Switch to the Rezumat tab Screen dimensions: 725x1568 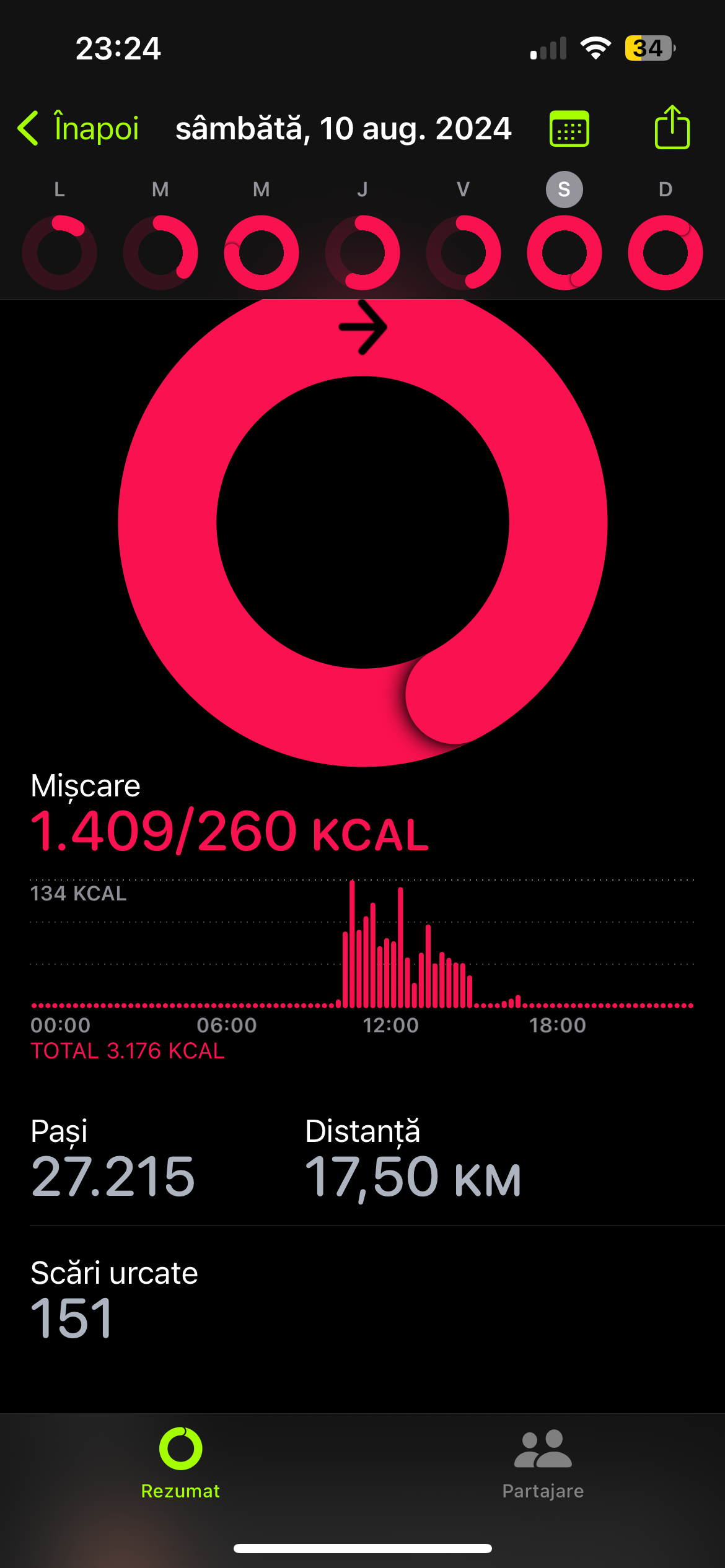pos(180,1463)
